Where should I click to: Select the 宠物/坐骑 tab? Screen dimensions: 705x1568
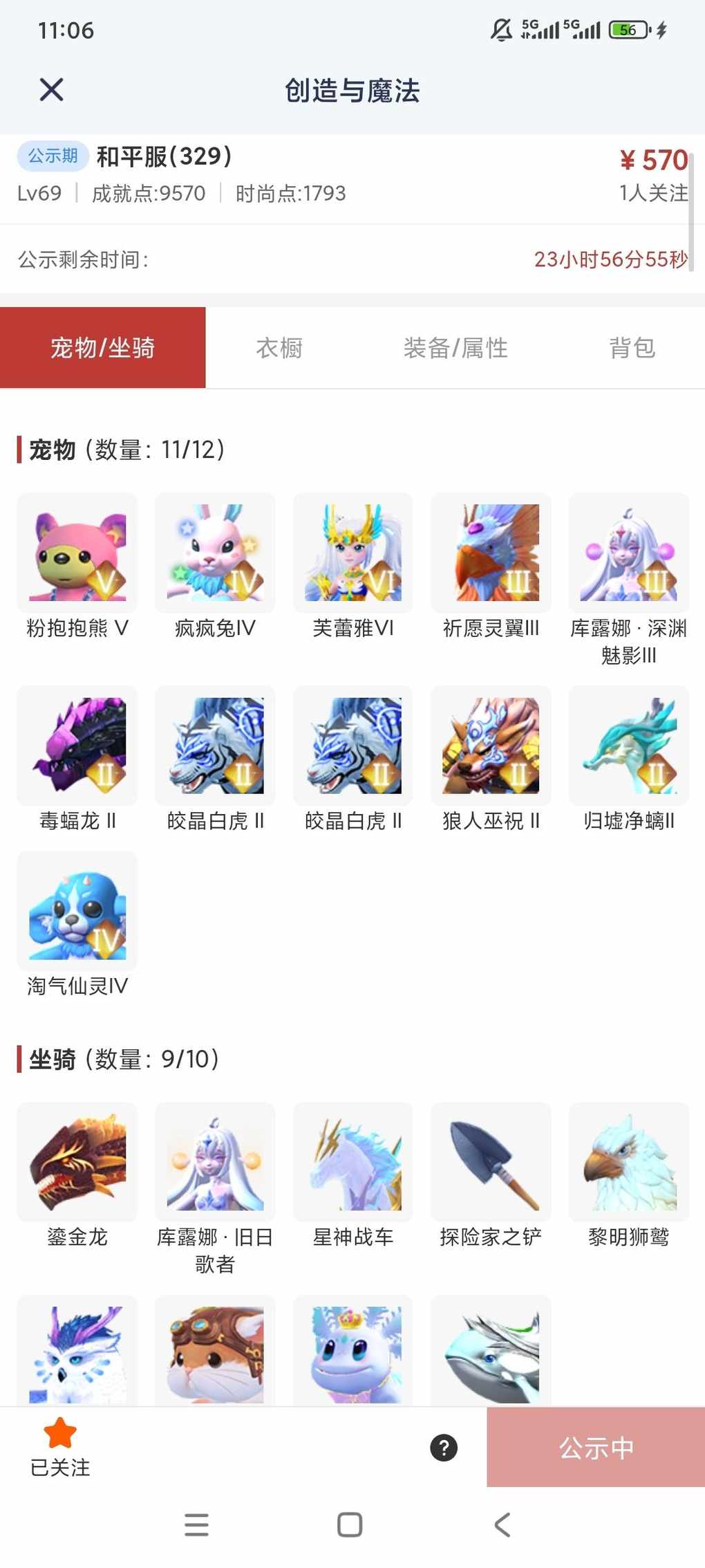pyautogui.click(x=103, y=348)
